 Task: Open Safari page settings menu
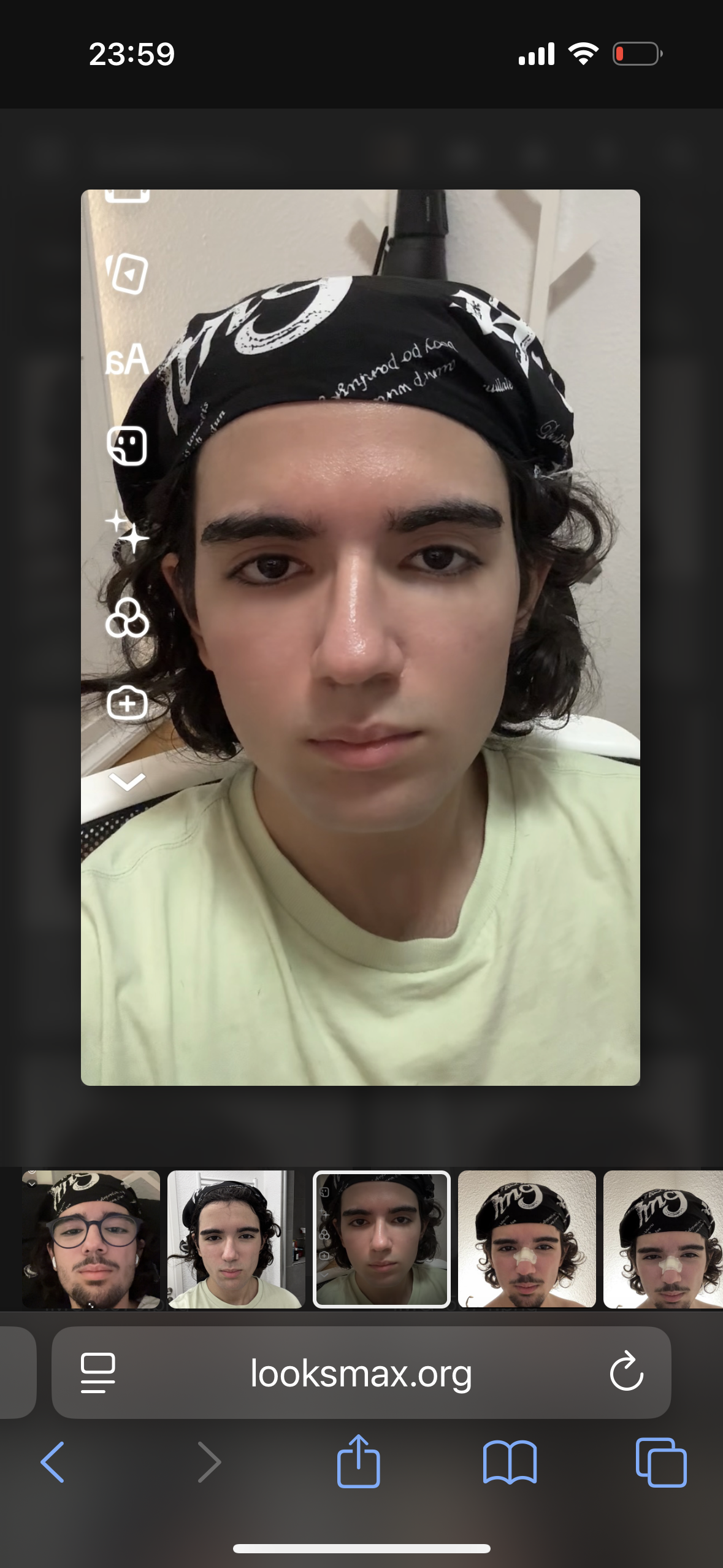click(x=98, y=1373)
